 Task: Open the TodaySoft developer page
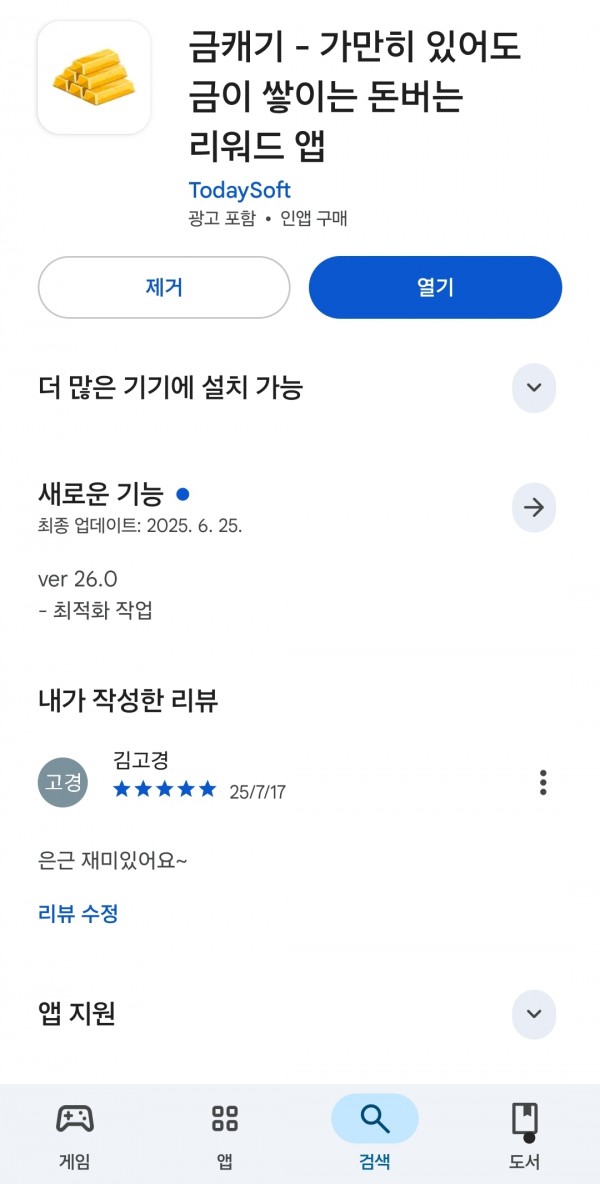[x=239, y=190]
